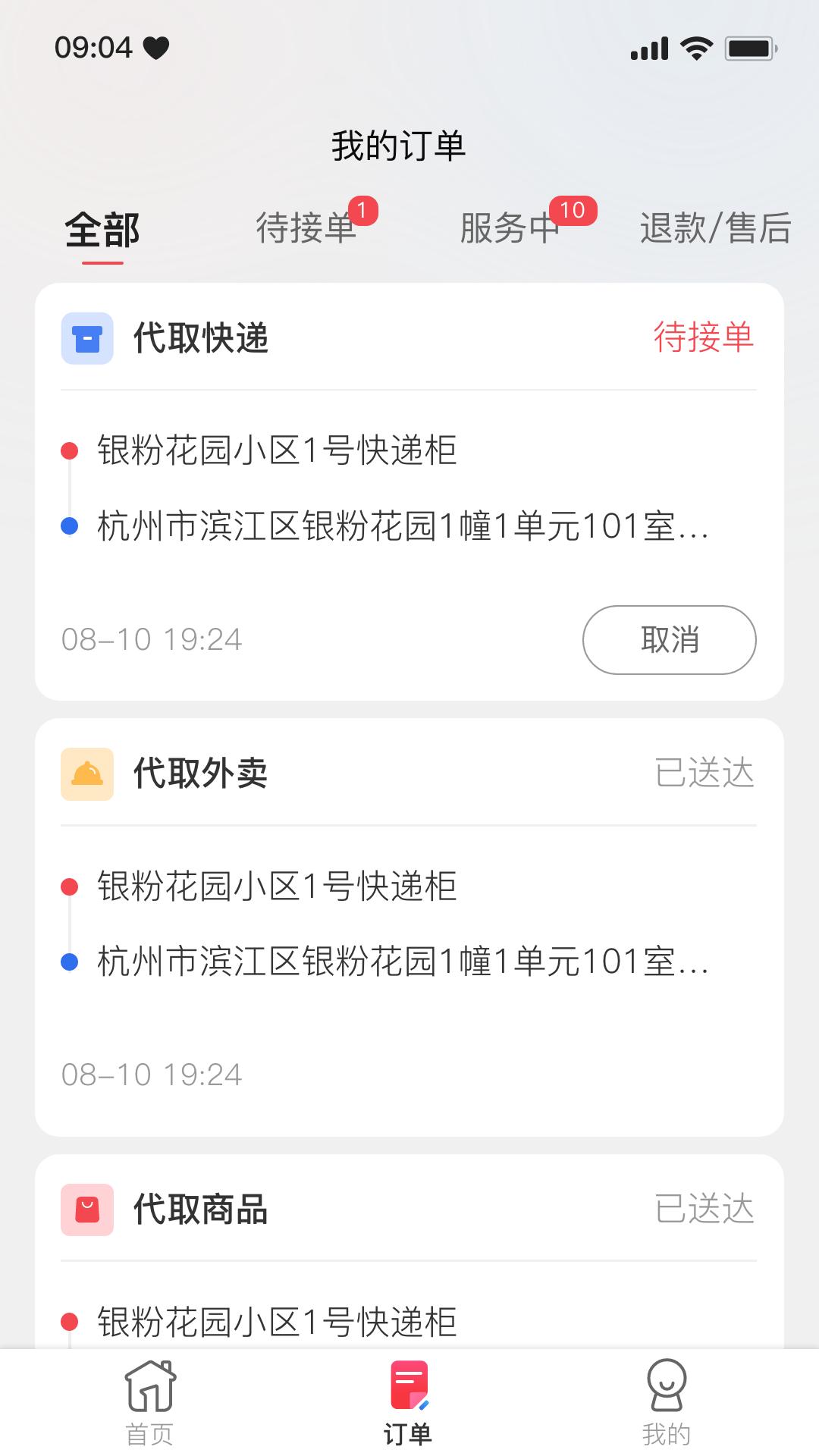The width and height of the screenshot is (819, 1456).
Task: Cancel the 代取快递 order with 取消
Action: pos(669,639)
